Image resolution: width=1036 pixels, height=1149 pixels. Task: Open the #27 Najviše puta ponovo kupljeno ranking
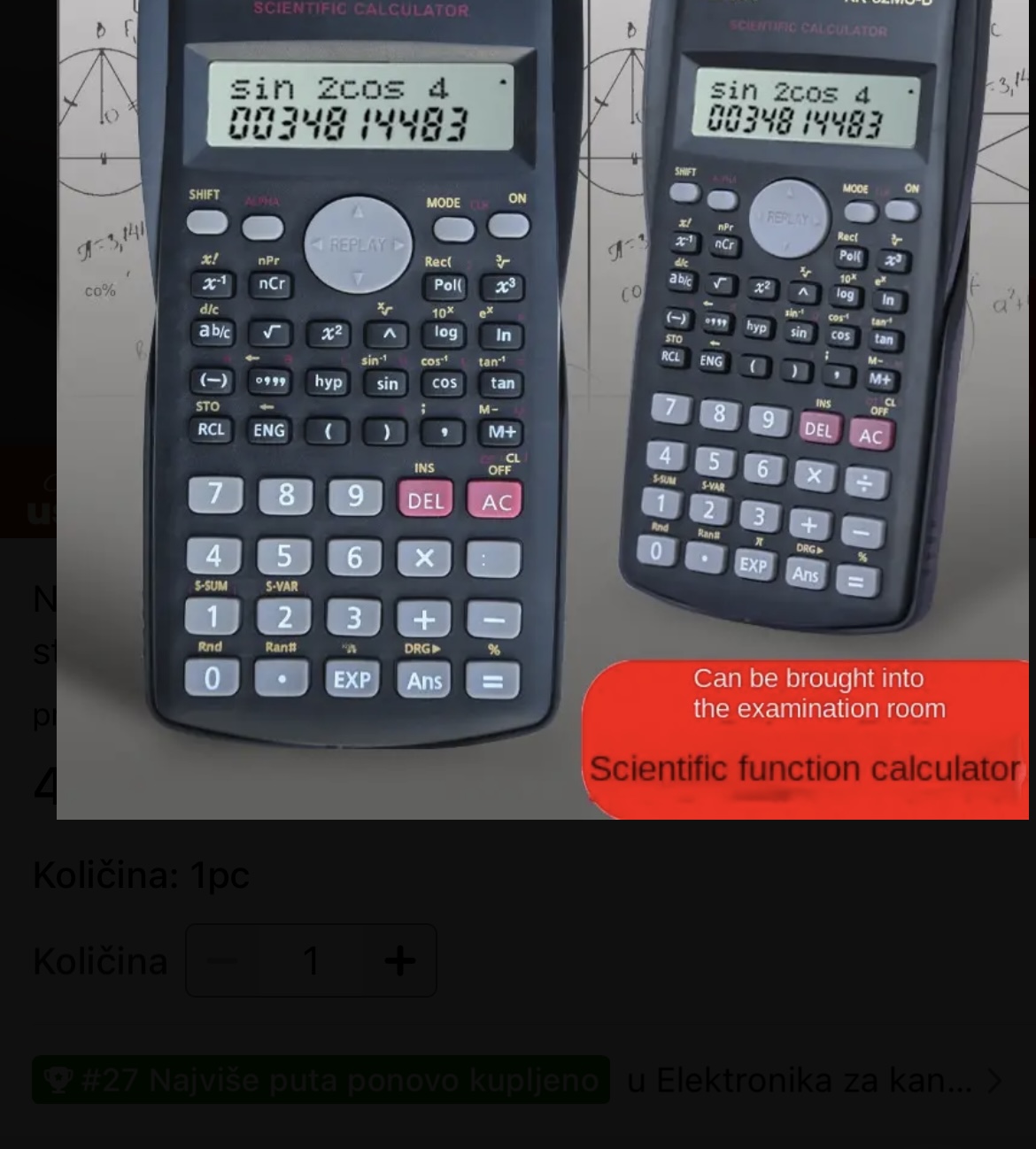click(x=321, y=1080)
